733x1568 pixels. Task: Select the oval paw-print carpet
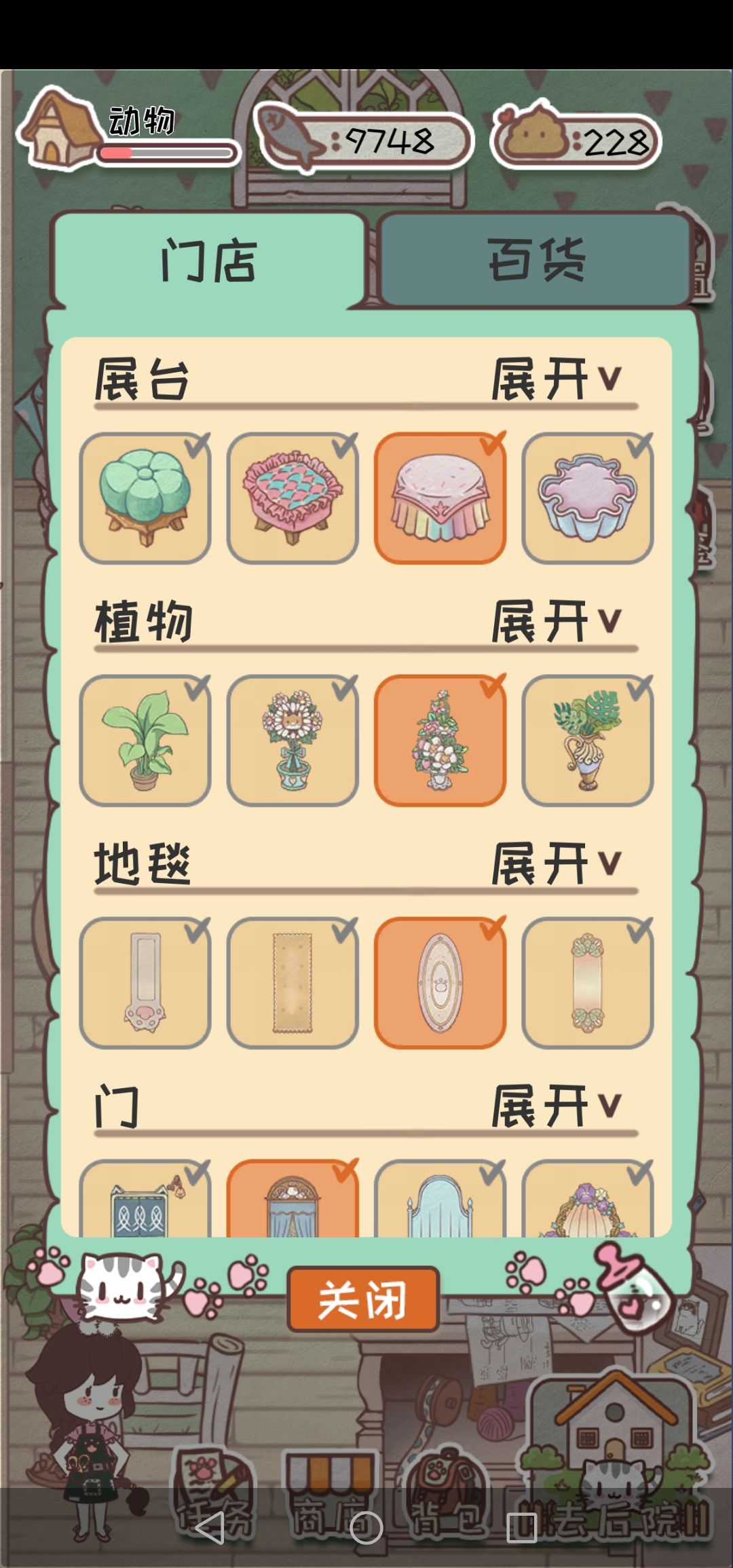pos(441,984)
